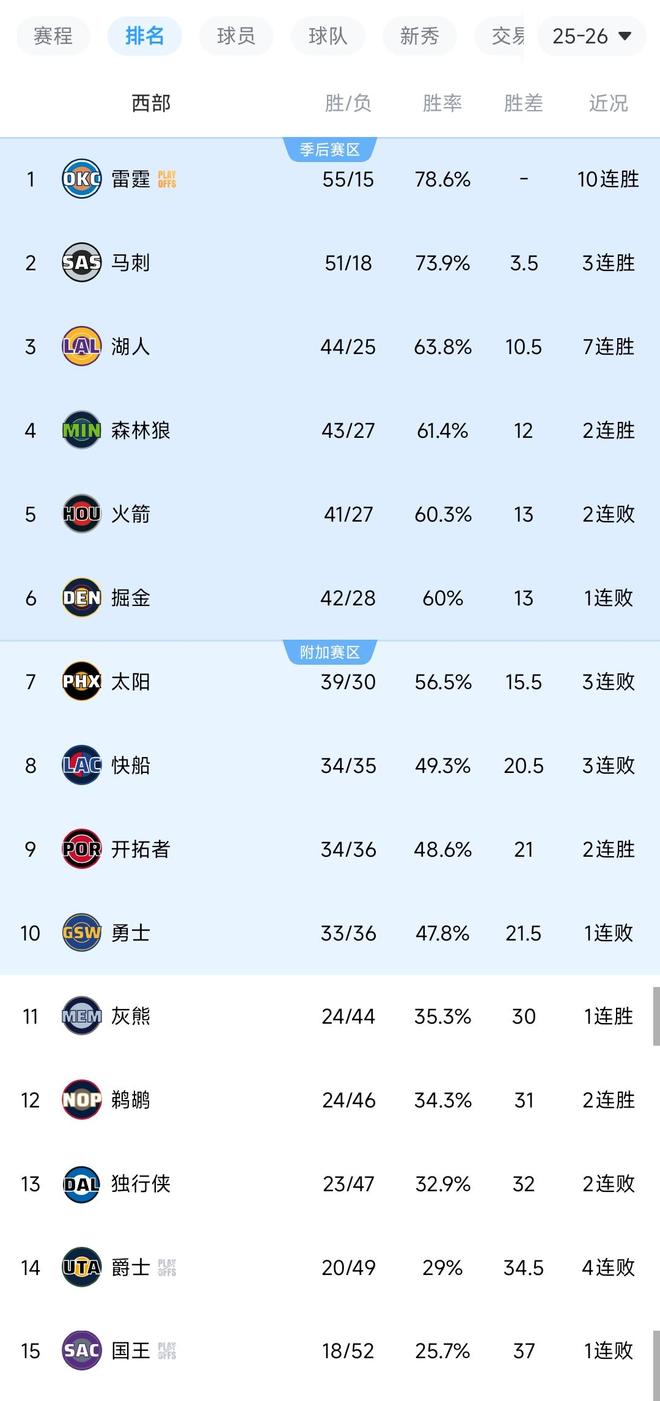
Task: Select the 独行侠 team row
Action: coord(140,1184)
